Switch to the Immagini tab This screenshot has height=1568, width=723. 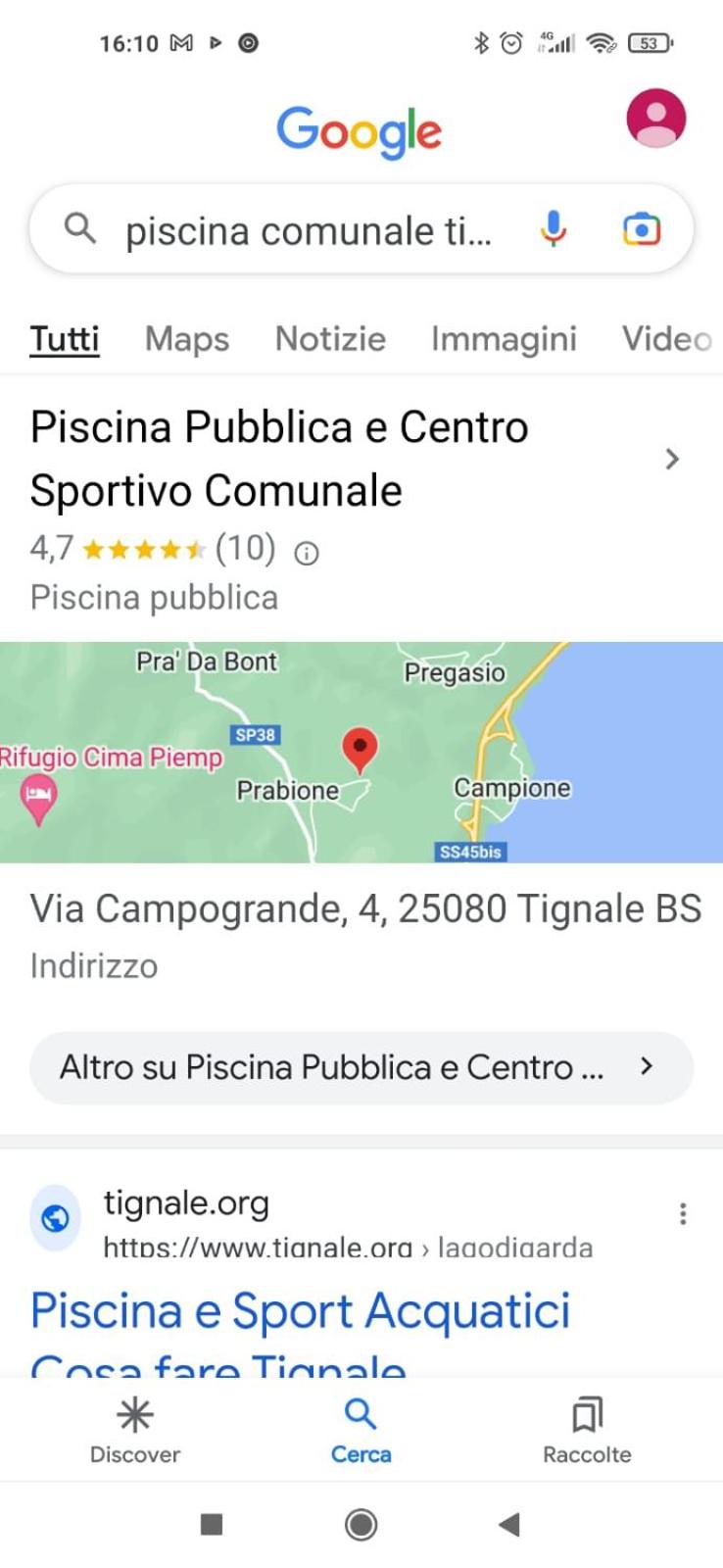504,338
